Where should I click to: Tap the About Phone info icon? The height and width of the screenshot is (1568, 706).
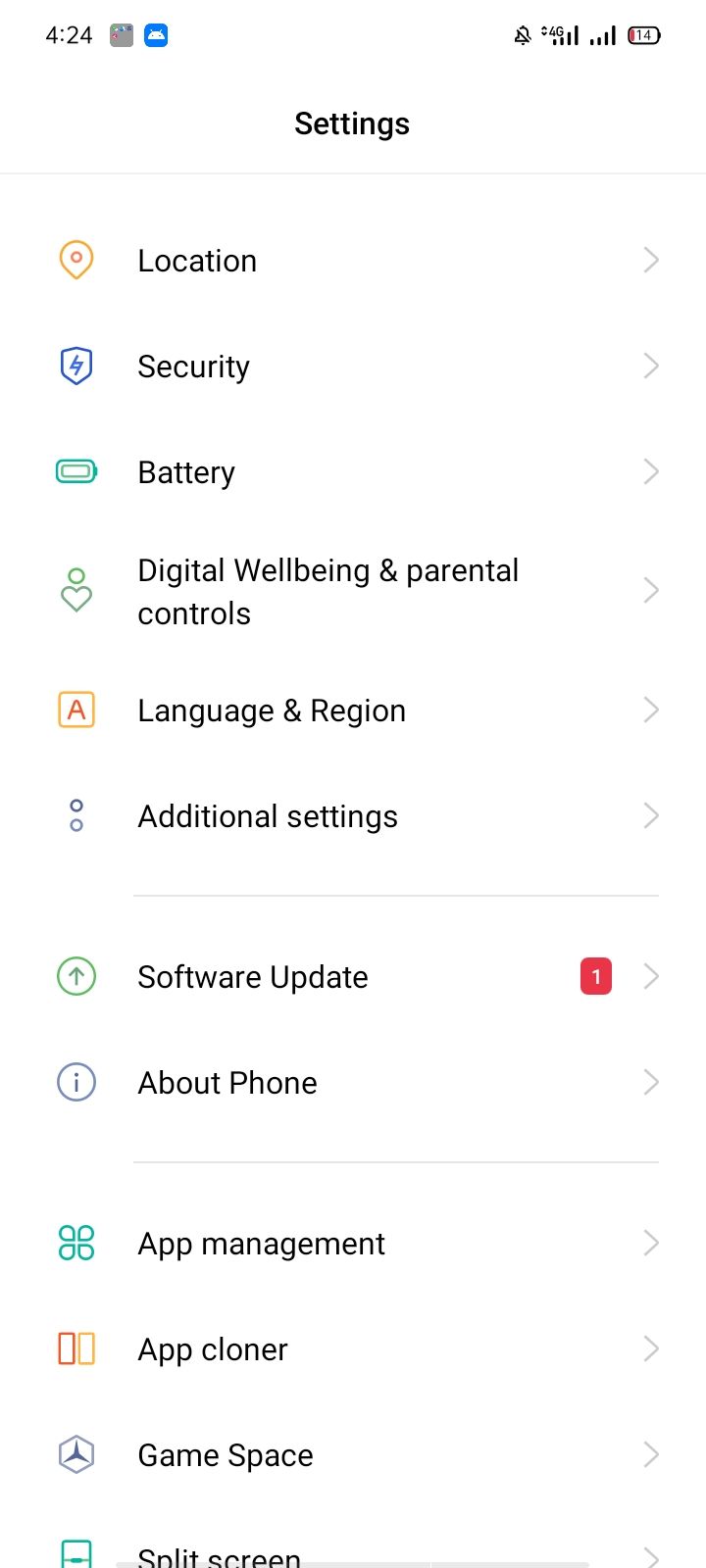pyautogui.click(x=76, y=1082)
